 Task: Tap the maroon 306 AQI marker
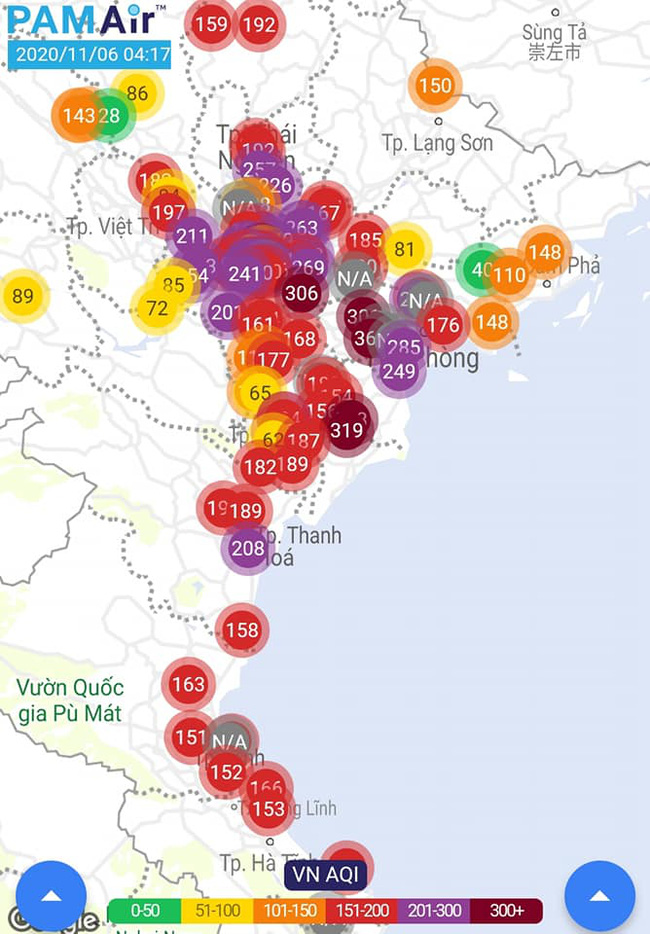302,294
